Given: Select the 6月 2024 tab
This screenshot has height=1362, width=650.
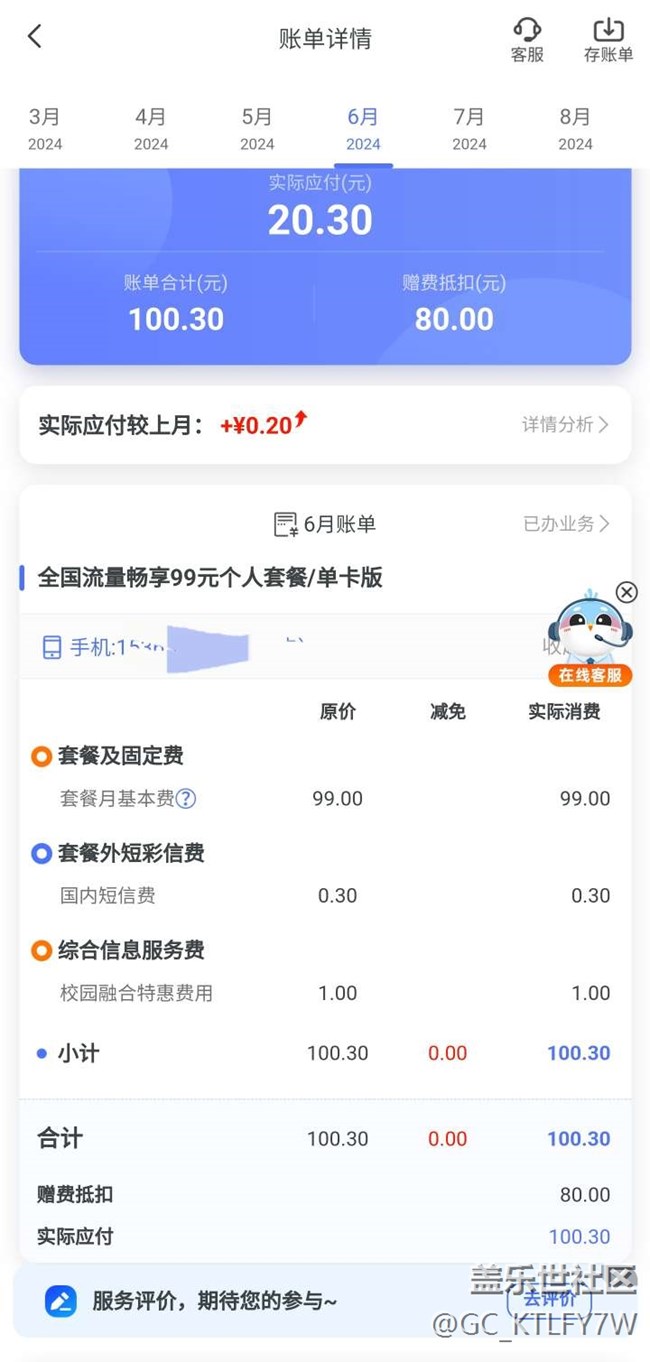Looking at the screenshot, I should [x=363, y=129].
